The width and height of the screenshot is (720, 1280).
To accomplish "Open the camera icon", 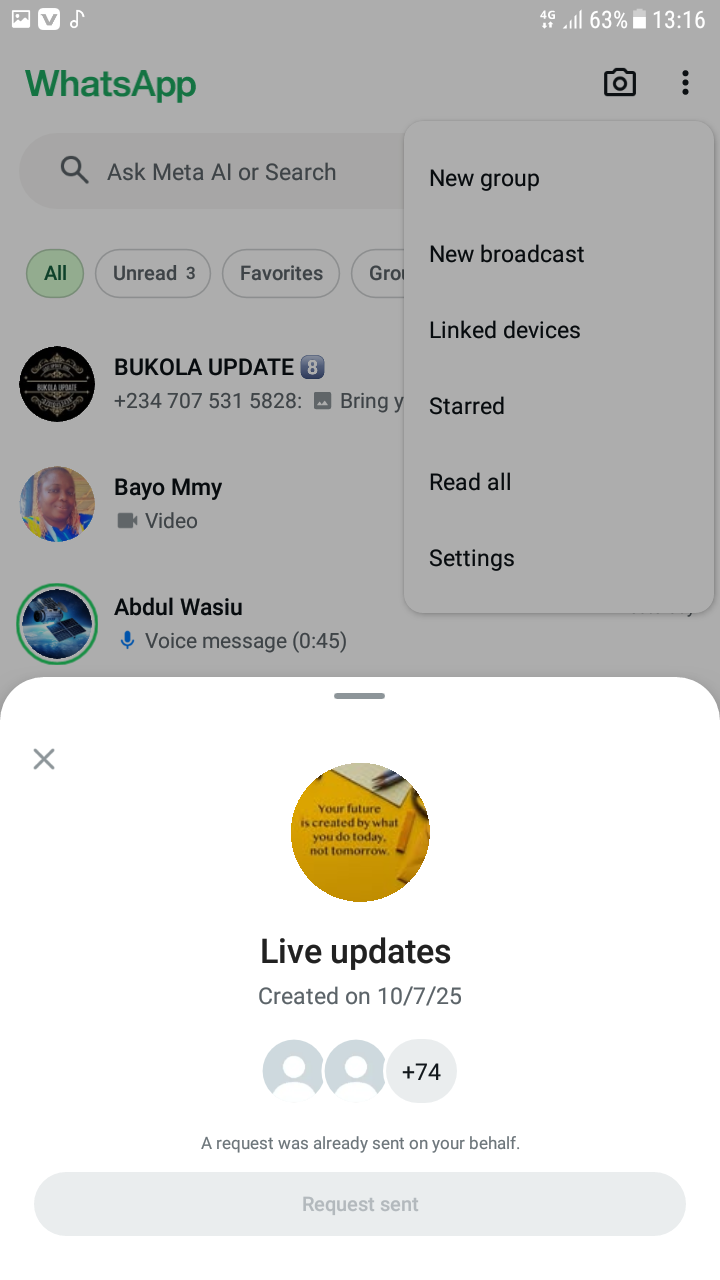I will (x=620, y=83).
